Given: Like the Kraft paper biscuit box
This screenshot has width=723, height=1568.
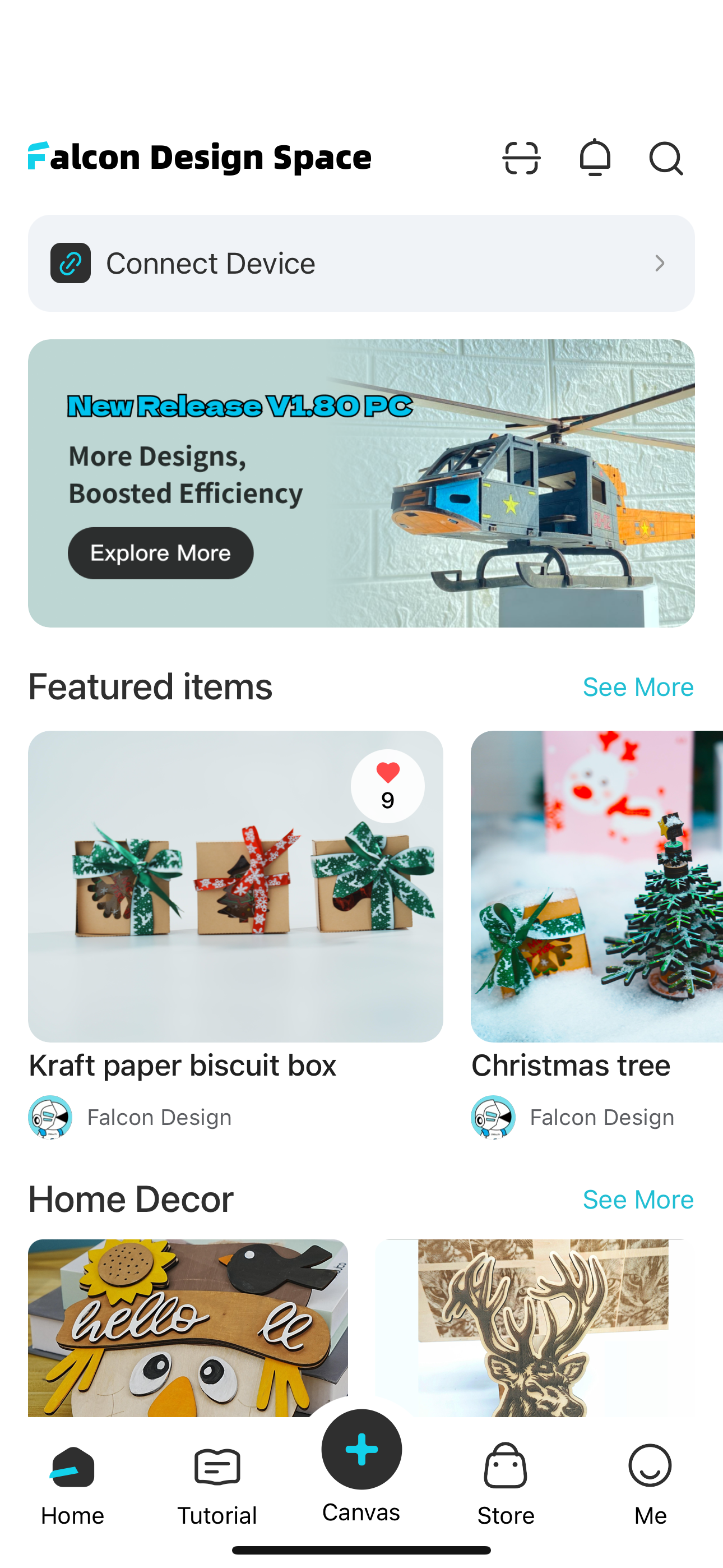Looking at the screenshot, I should [x=388, y=786].
